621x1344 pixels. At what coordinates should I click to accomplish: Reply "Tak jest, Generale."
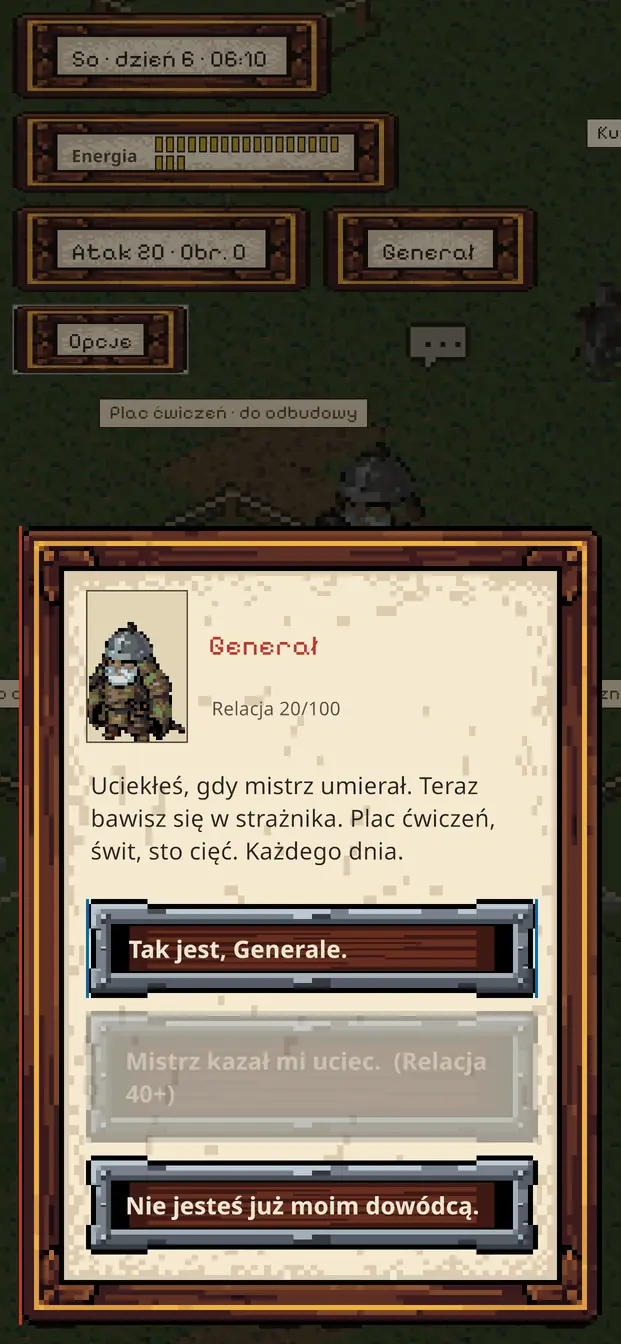tap(312, 948)
